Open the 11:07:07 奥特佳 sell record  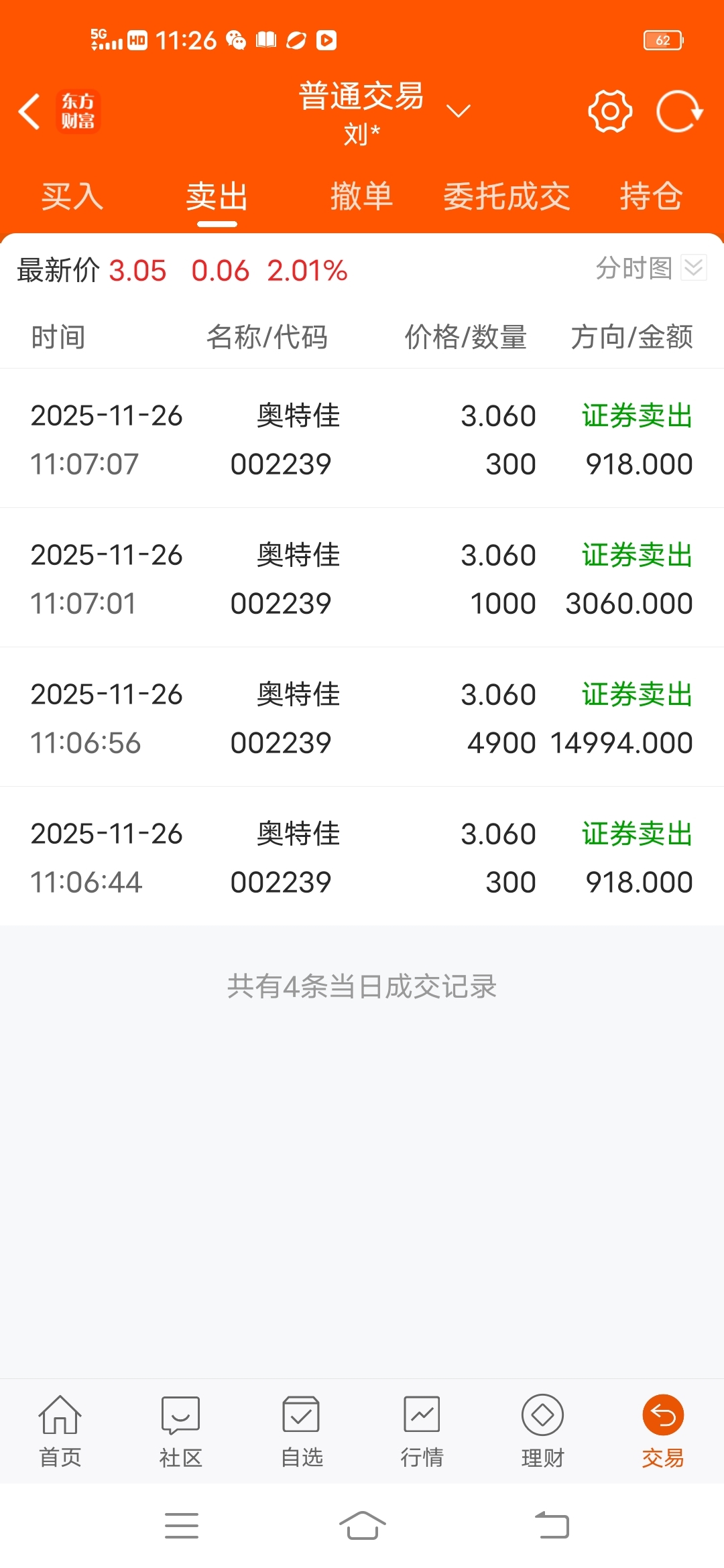click(362, 439)
